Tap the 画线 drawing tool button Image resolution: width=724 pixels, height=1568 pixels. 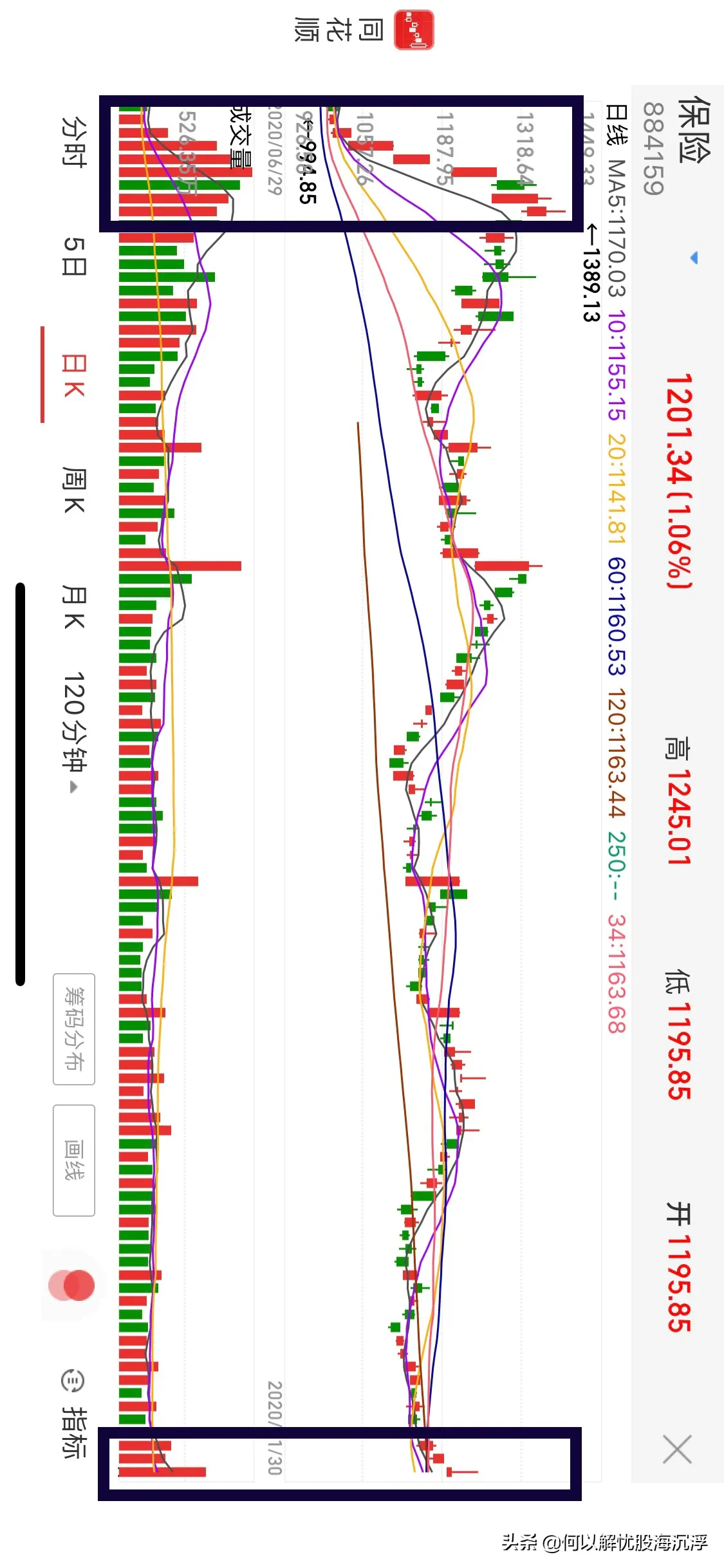[73, 1160]
